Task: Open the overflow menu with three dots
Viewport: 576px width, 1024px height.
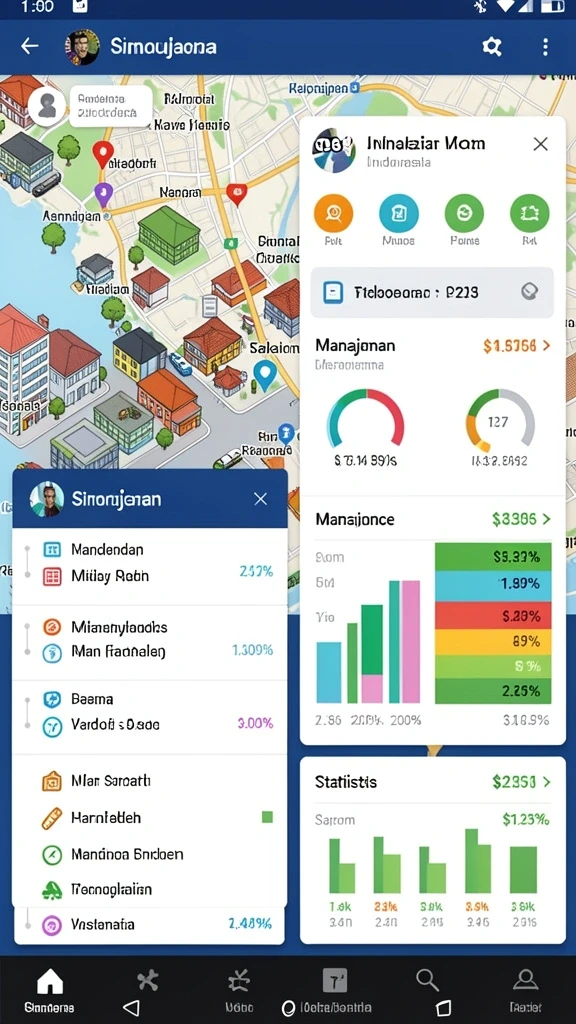Action: click(545, 46)
